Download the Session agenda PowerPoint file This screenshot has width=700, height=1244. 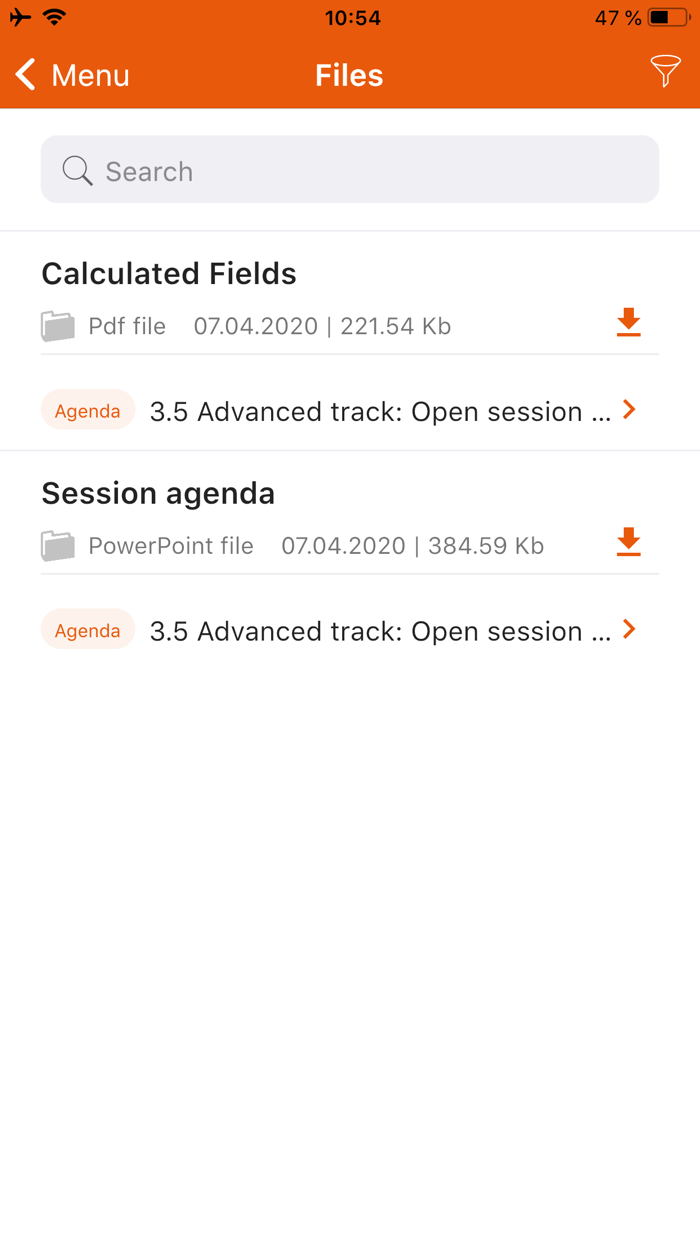point(628,543)
